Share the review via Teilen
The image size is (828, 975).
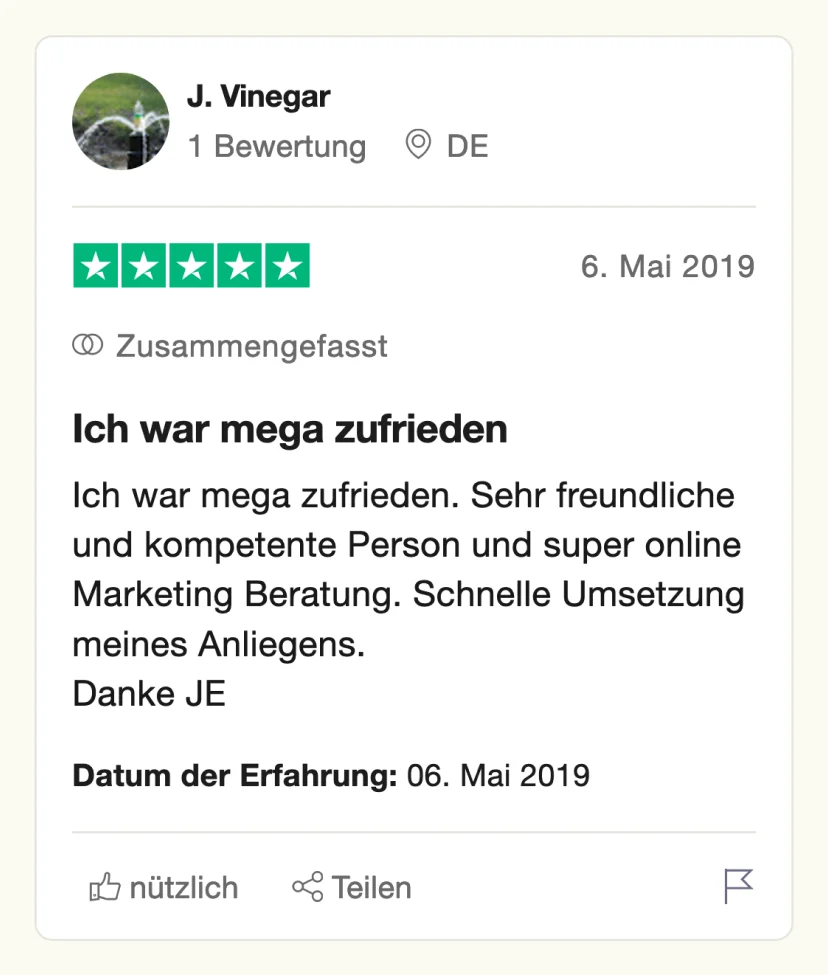point(352,887)
